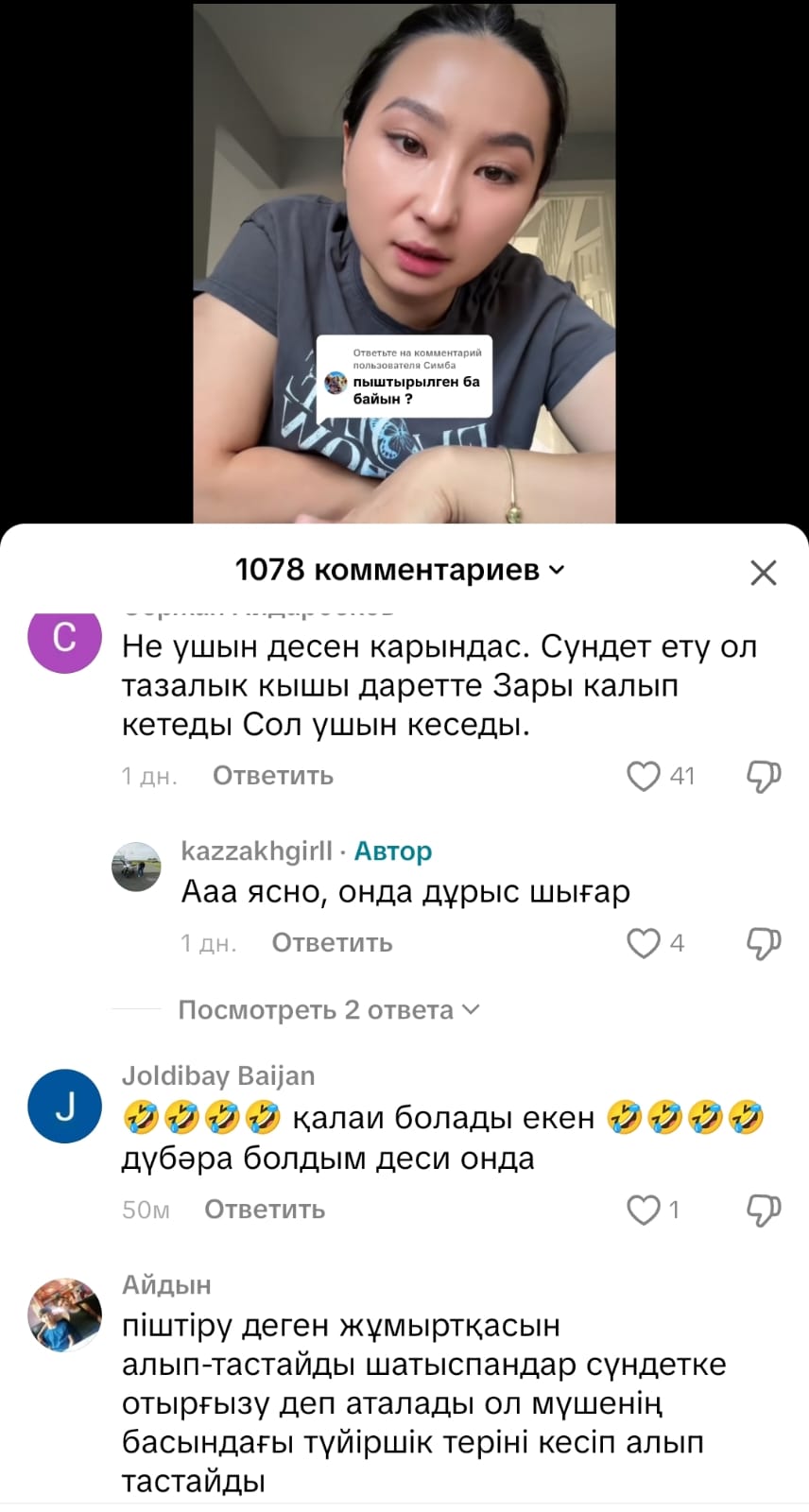
Task: Dislike kazzakhgirll's reply
Action: click(763, 943)
